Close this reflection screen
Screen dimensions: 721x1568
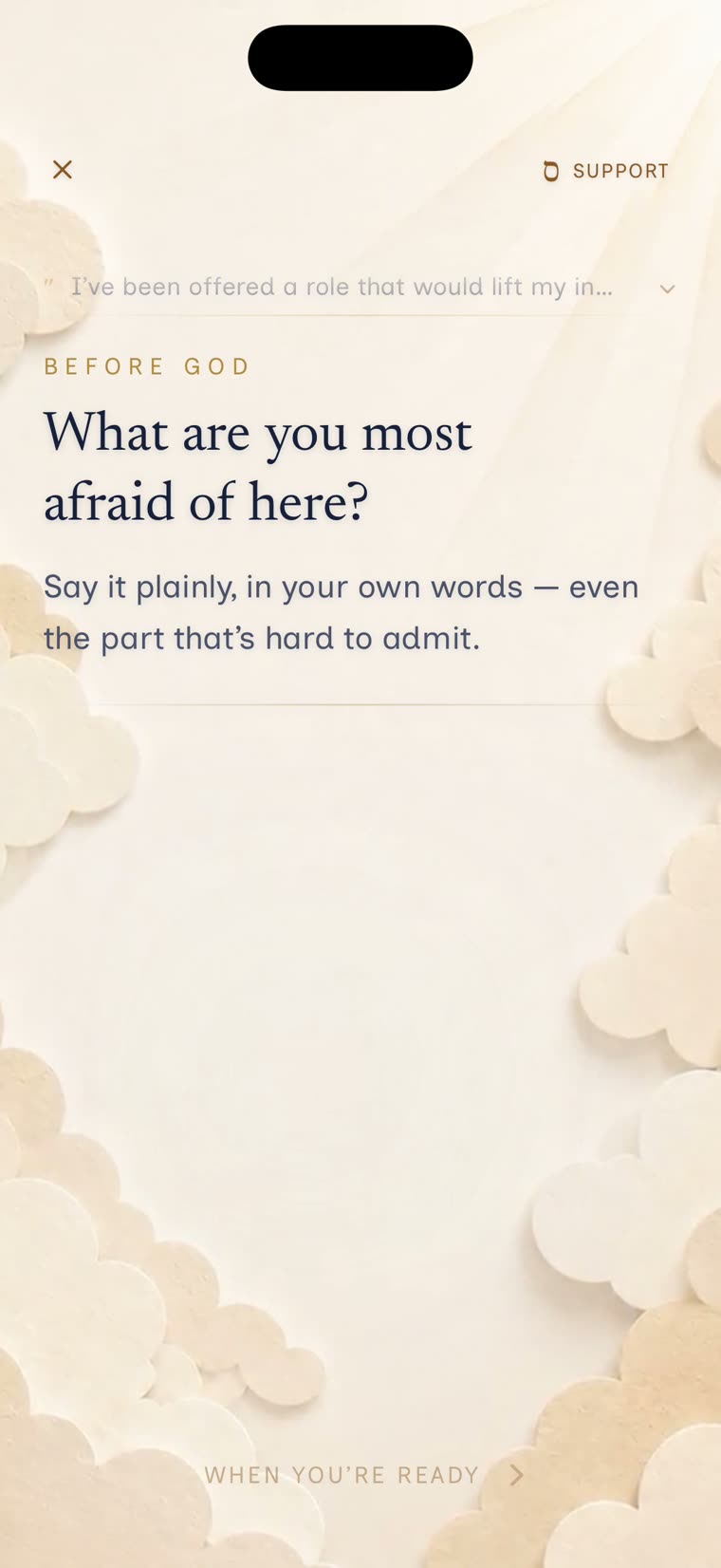(x=63, y=170)
